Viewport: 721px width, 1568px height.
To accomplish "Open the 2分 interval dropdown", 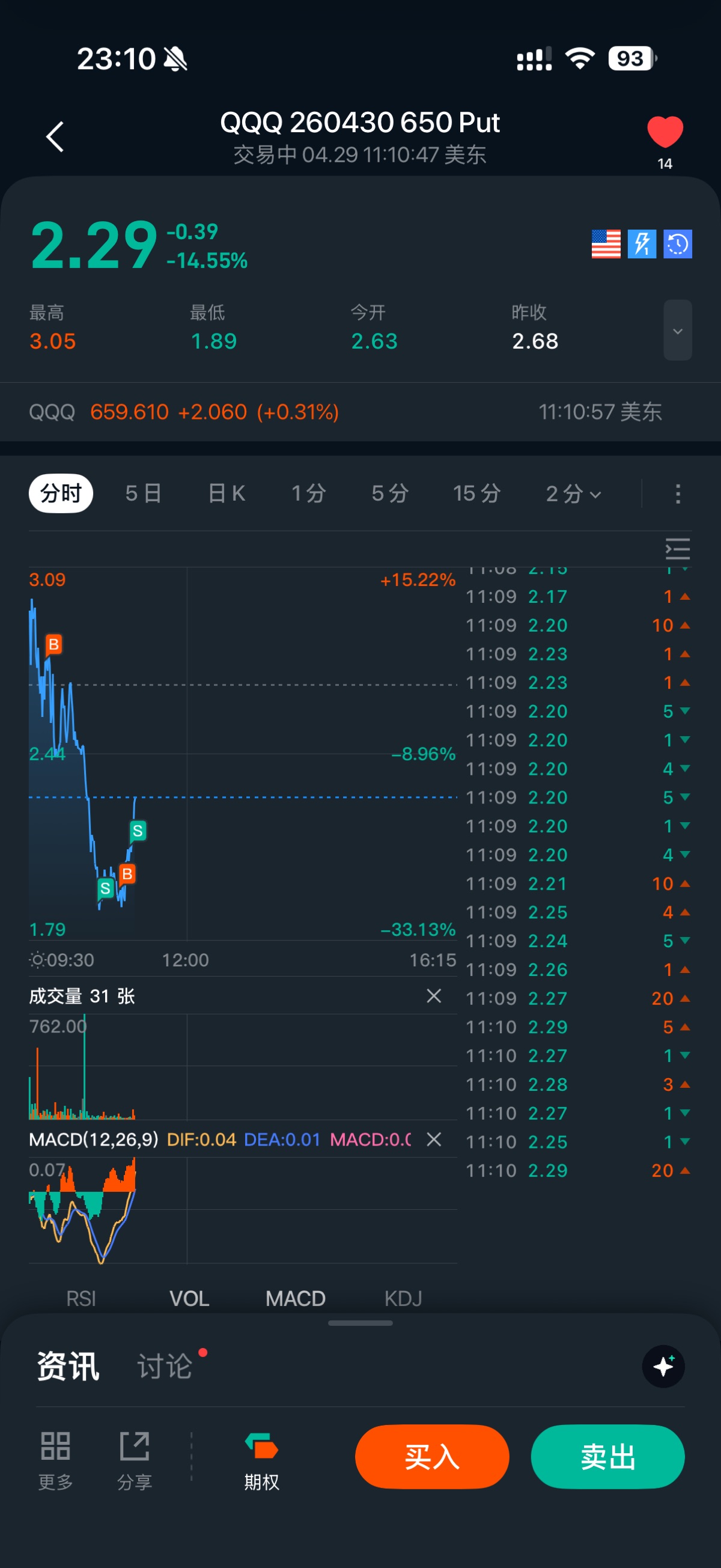I will [573, 493].
